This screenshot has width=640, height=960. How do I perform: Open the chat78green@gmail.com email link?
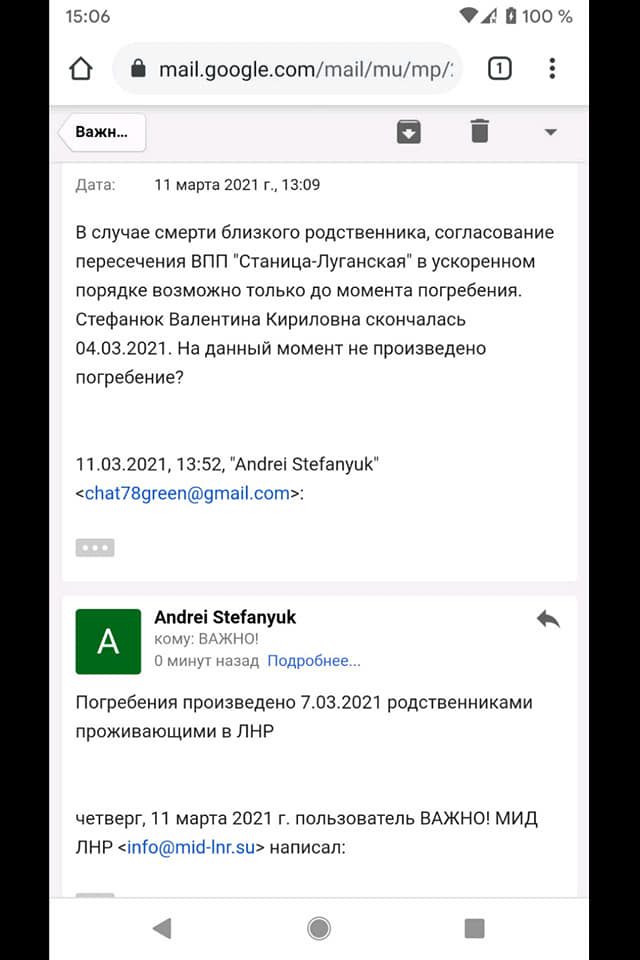(x=187, y=493)
